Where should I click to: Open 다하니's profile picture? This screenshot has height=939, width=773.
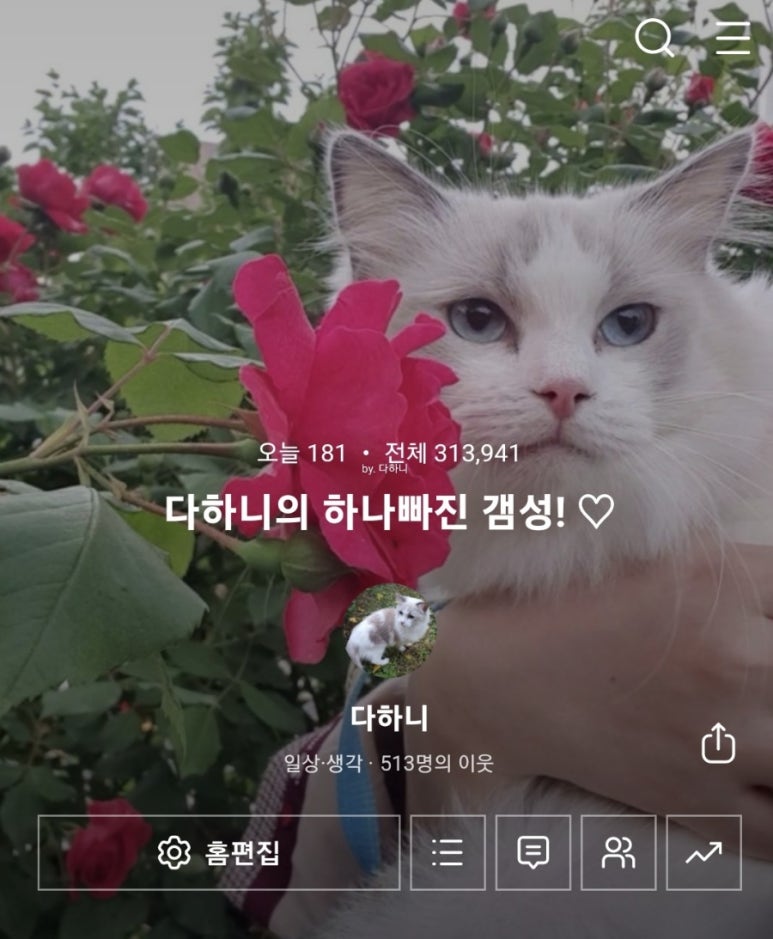390,631
